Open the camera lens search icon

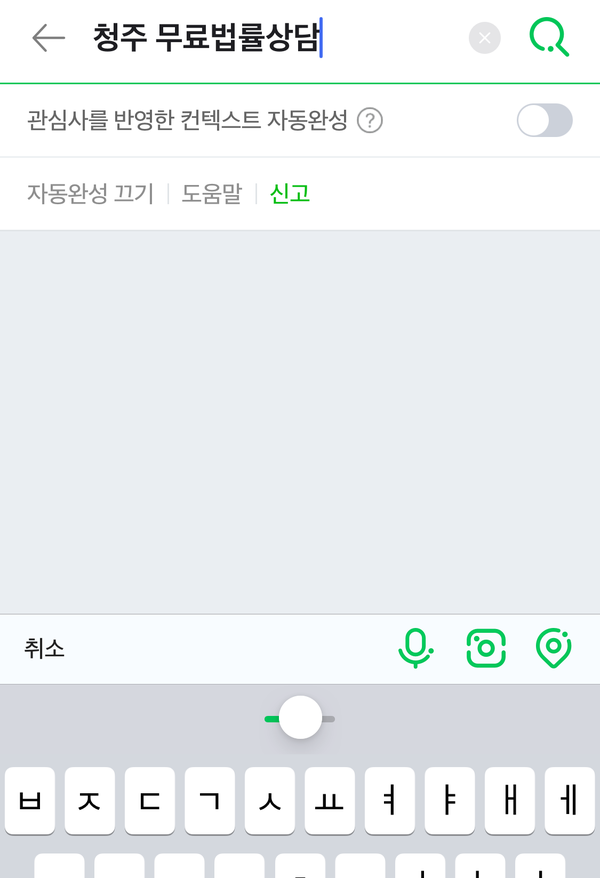(486, 648)
